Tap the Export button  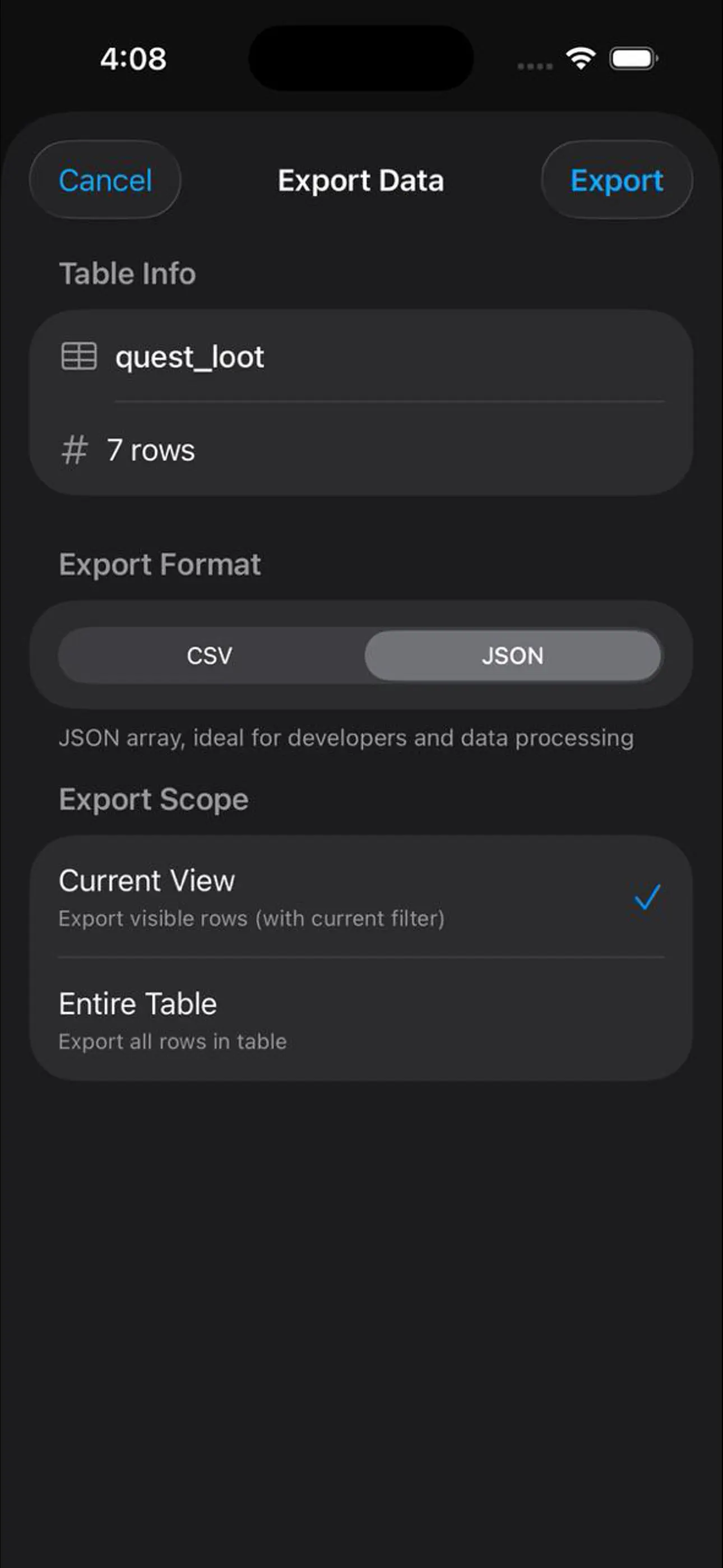click(617, 180)
